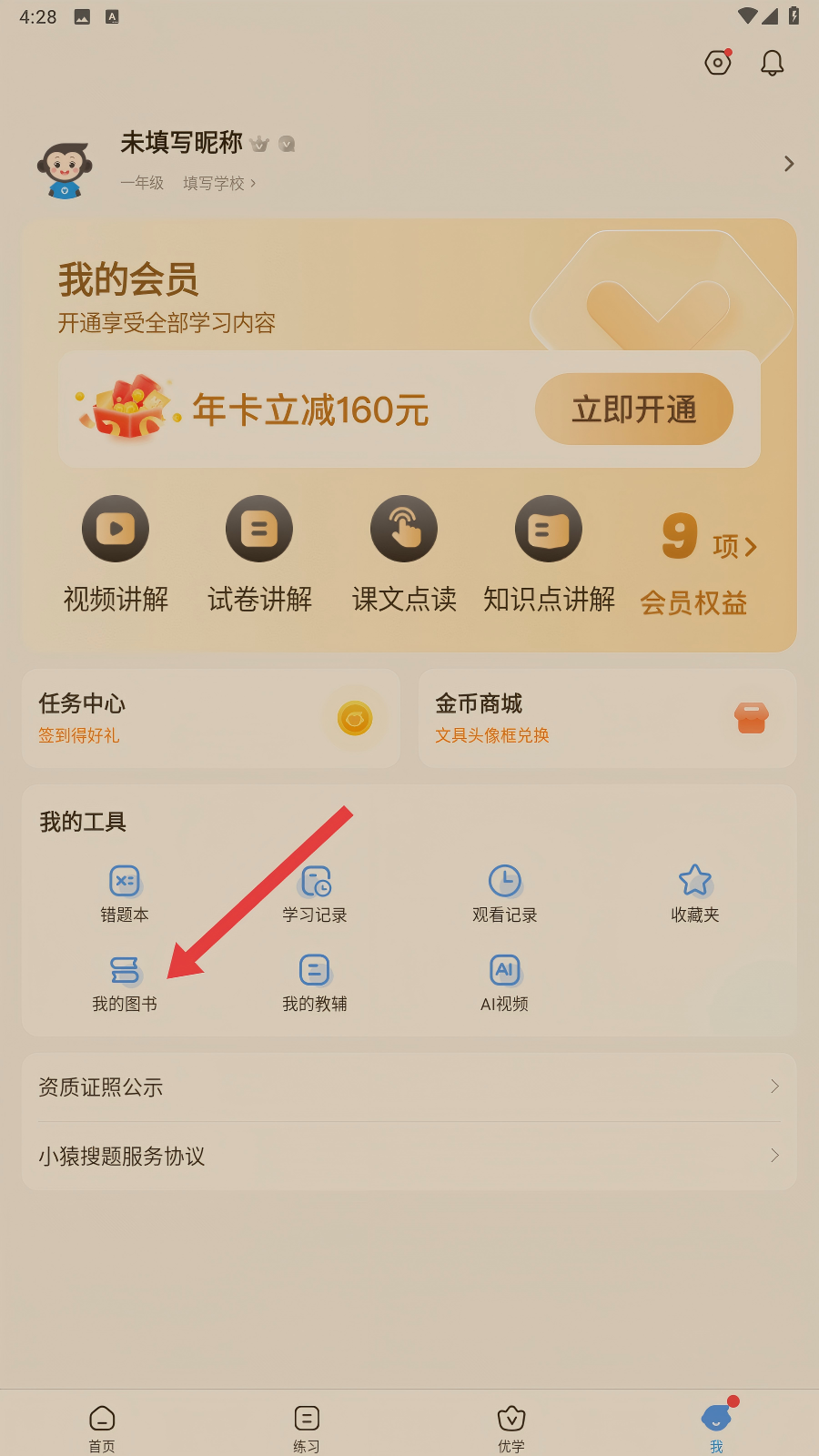Open 学习记录 tool
819x1456 pixels.
coord(315,893)
